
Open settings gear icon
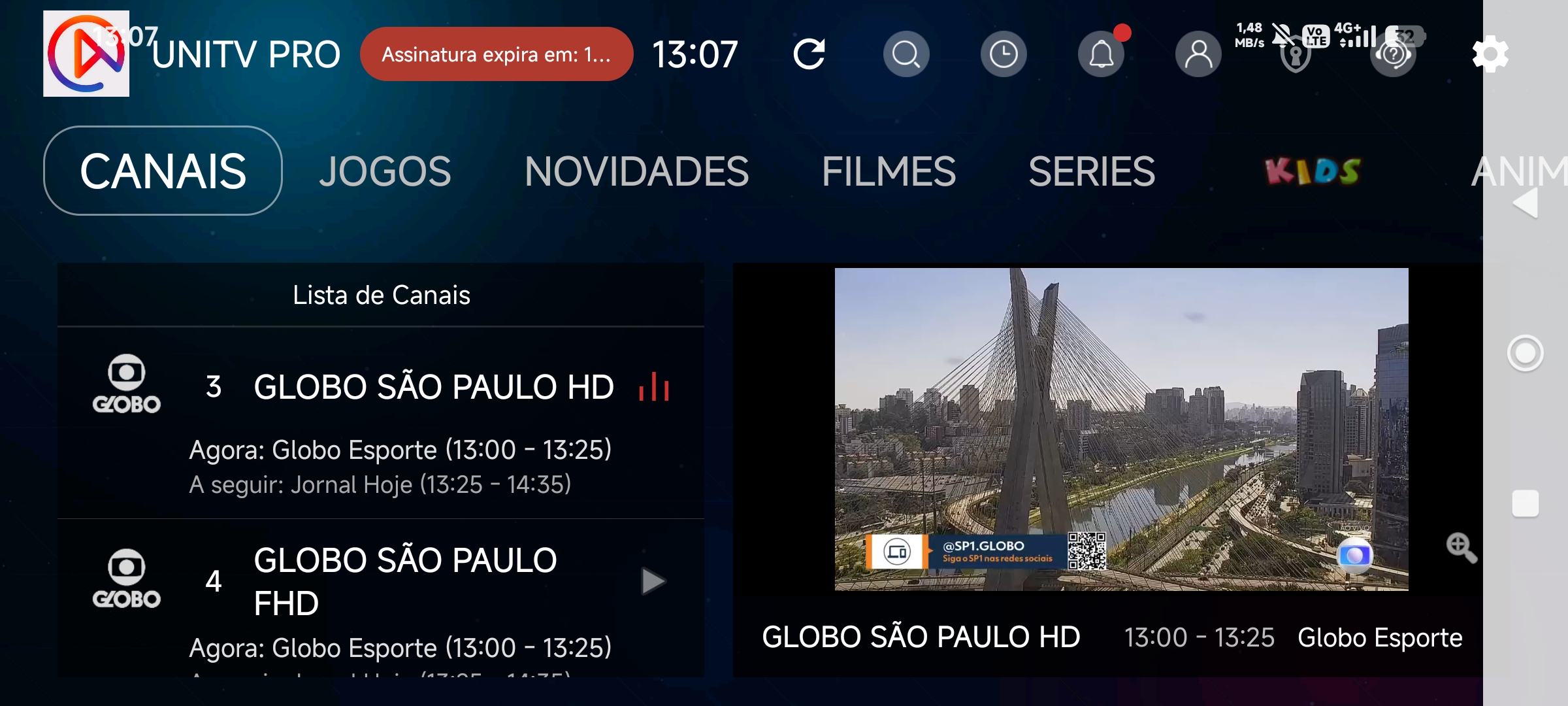click(1490, 54)
